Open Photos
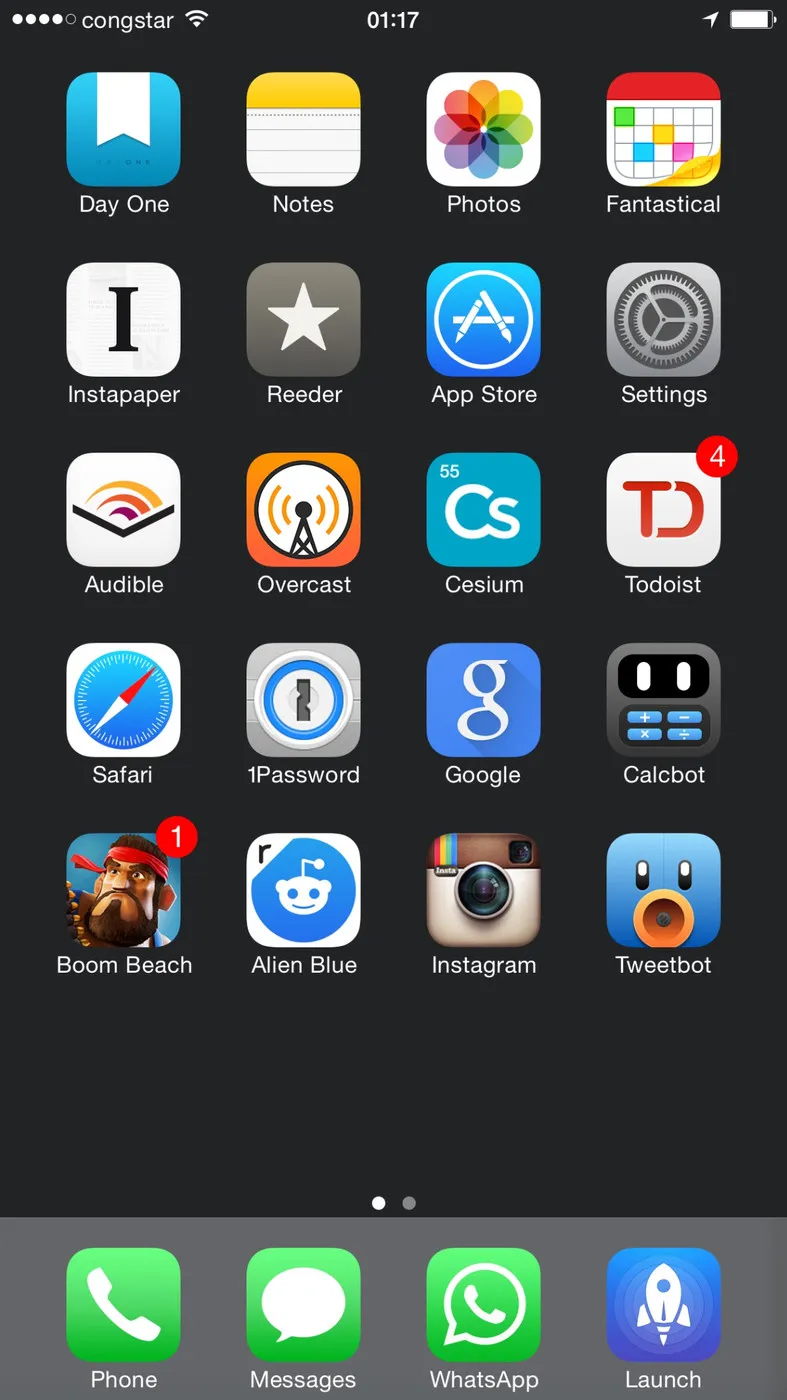The image size is (787, 1400). pyautogui.click(x=483, y=130)
